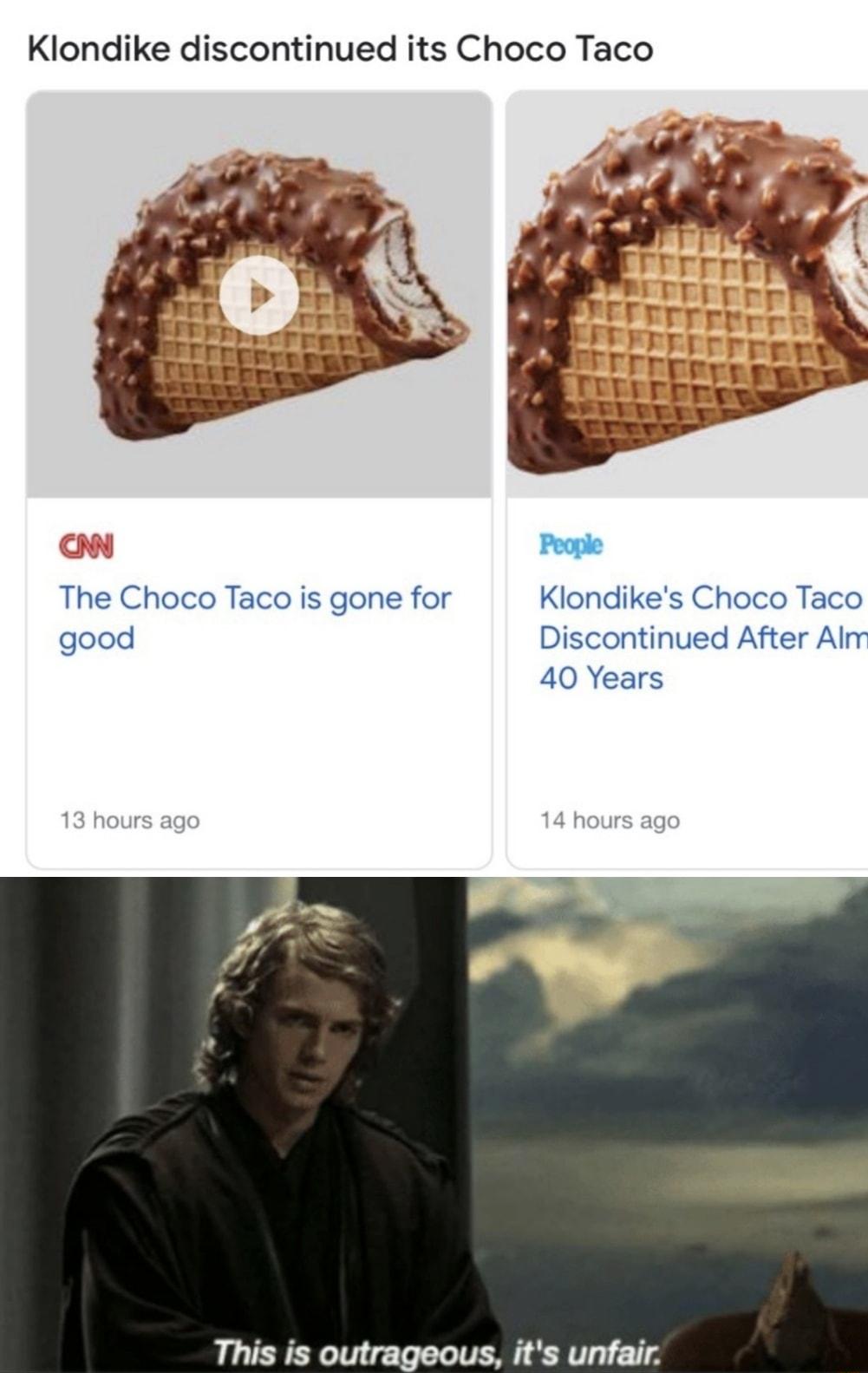Click the CNN source badge above the headline

[85, 545]
